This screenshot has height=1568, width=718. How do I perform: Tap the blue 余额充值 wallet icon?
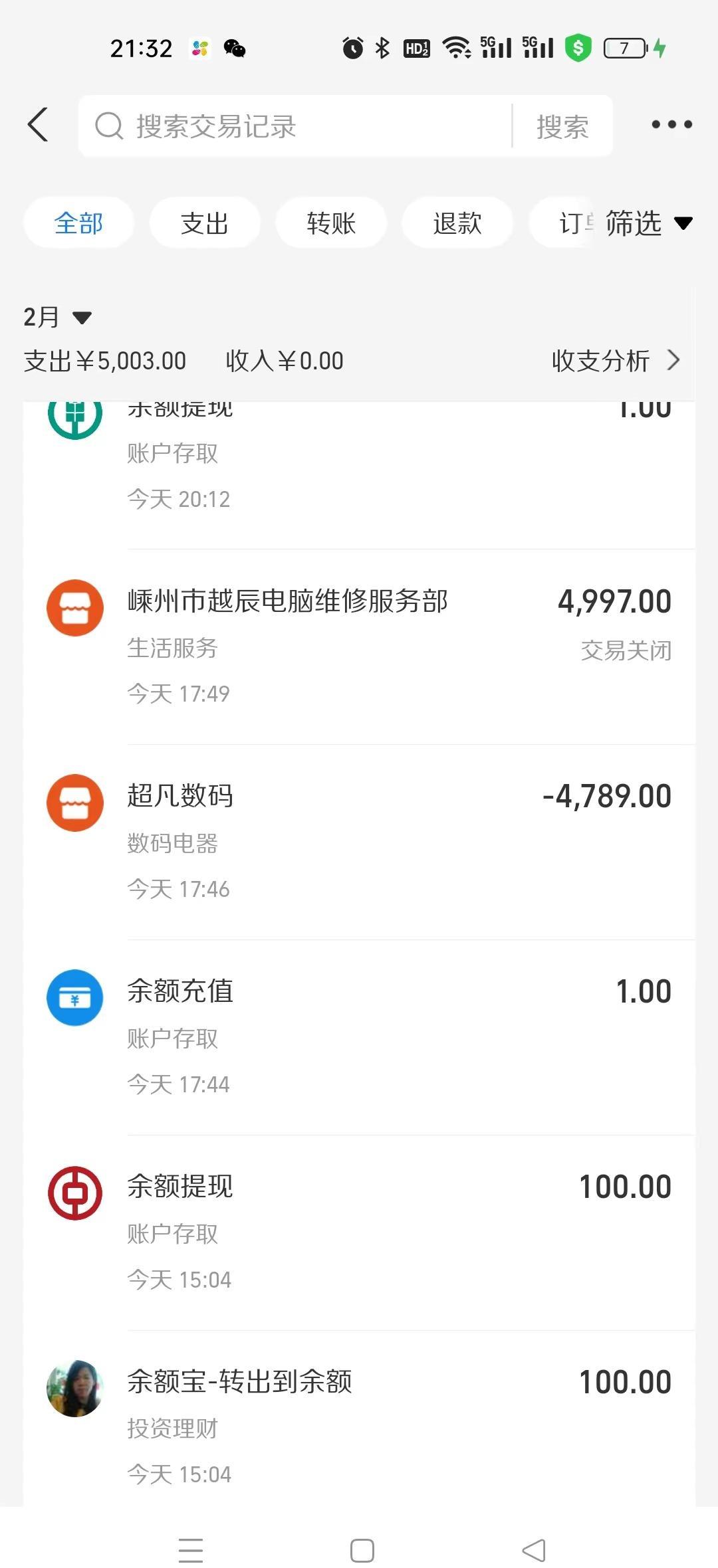click(74, 998)
